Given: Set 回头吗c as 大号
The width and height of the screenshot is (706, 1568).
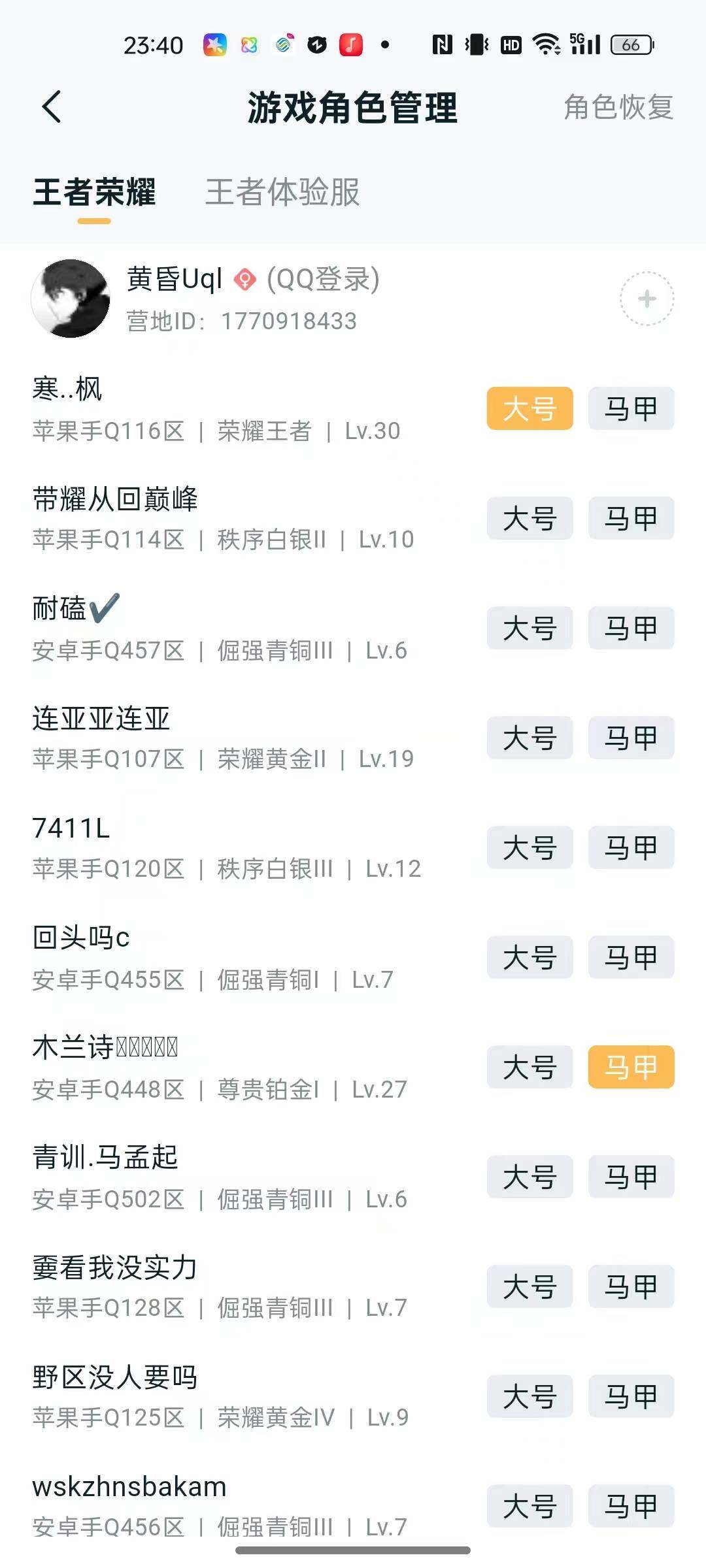Looking at the screenshot, I should 529,958.
